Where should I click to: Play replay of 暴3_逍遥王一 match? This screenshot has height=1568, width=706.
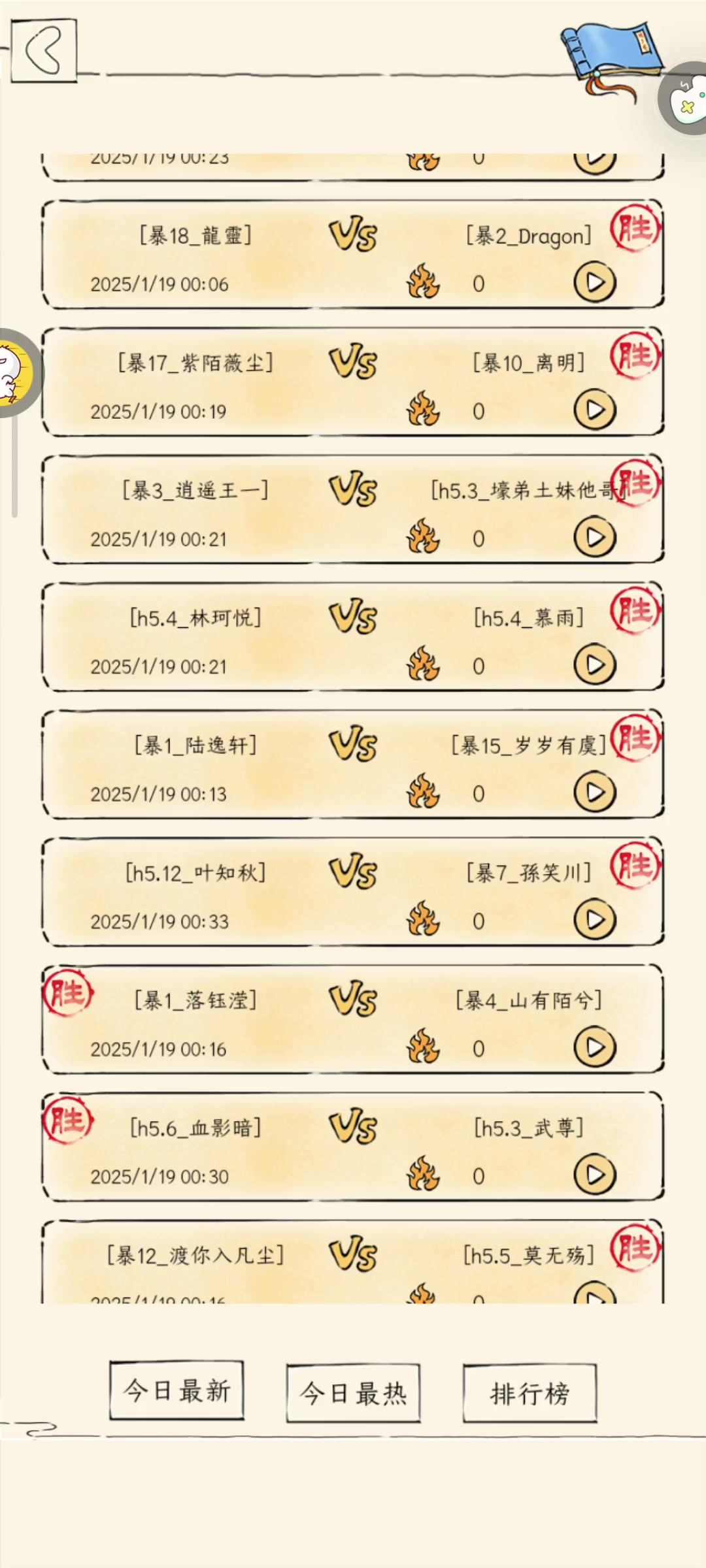point(594,537)
